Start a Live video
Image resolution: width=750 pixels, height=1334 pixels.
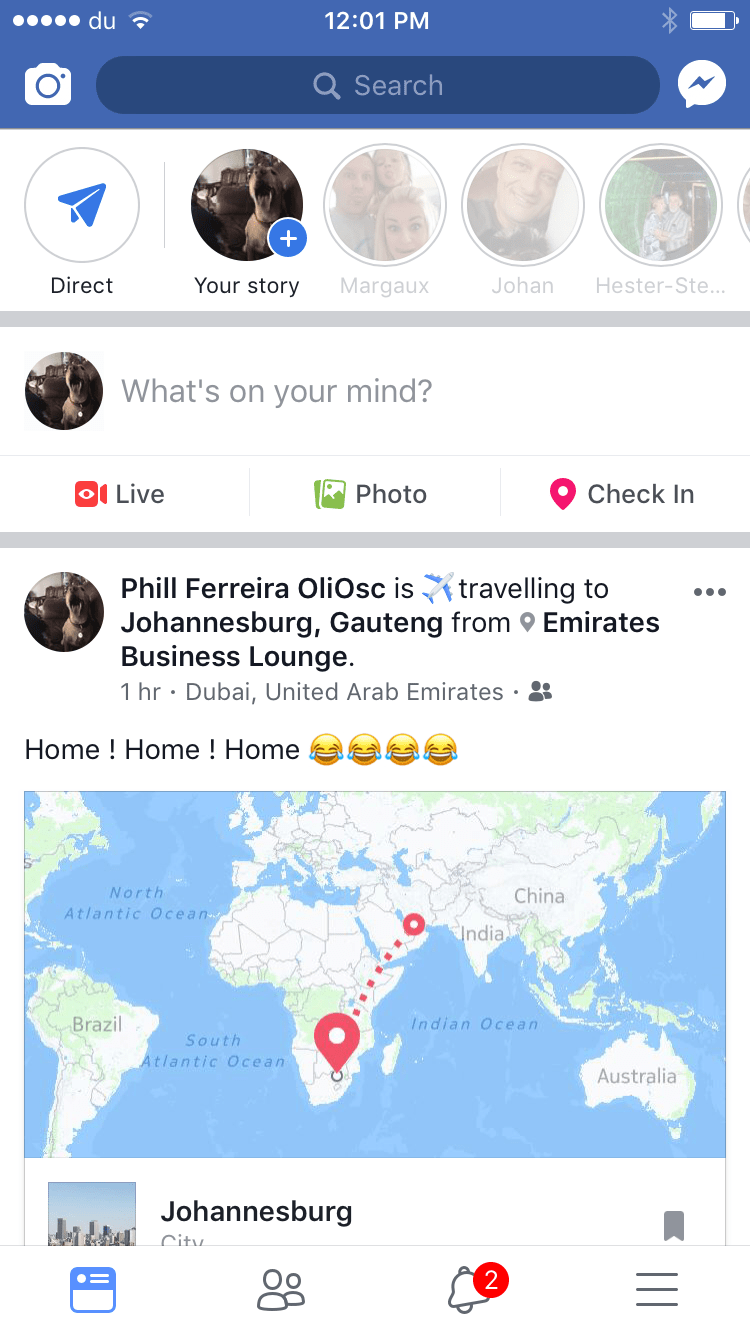tap(120, 494)
